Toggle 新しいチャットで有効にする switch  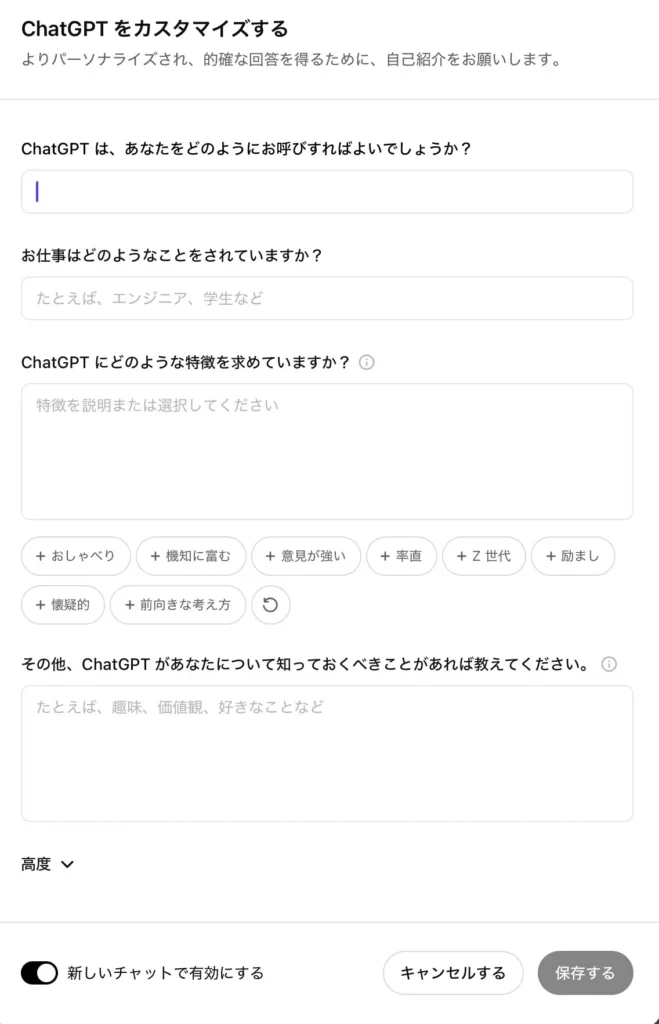pyautogui.click(x=40, y=972)
